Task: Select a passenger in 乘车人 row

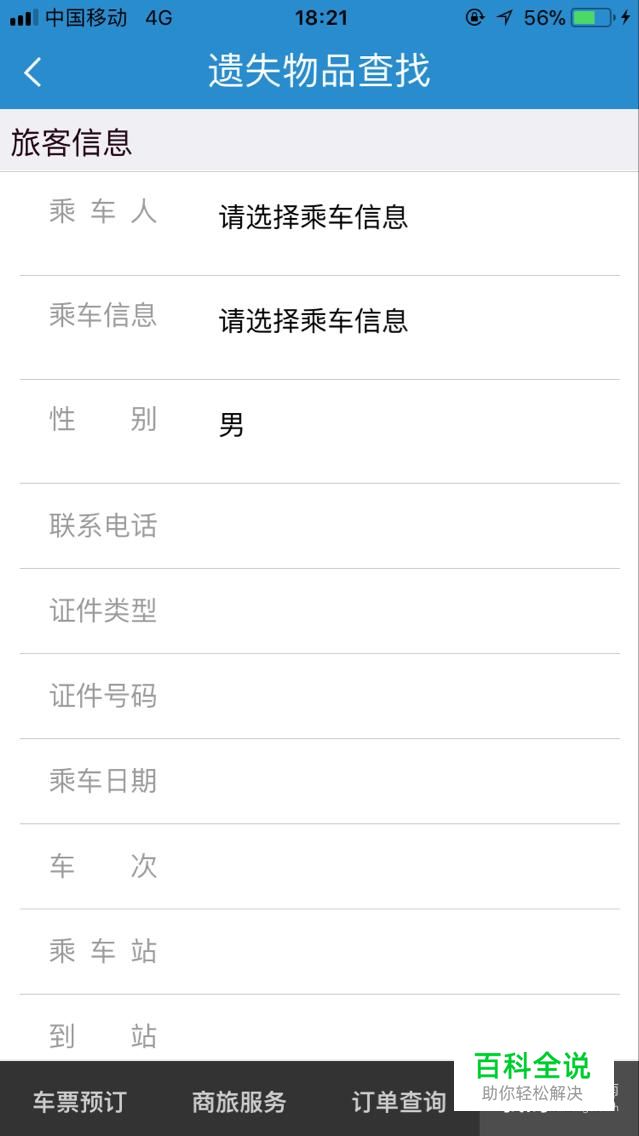Action: (320, 224)
